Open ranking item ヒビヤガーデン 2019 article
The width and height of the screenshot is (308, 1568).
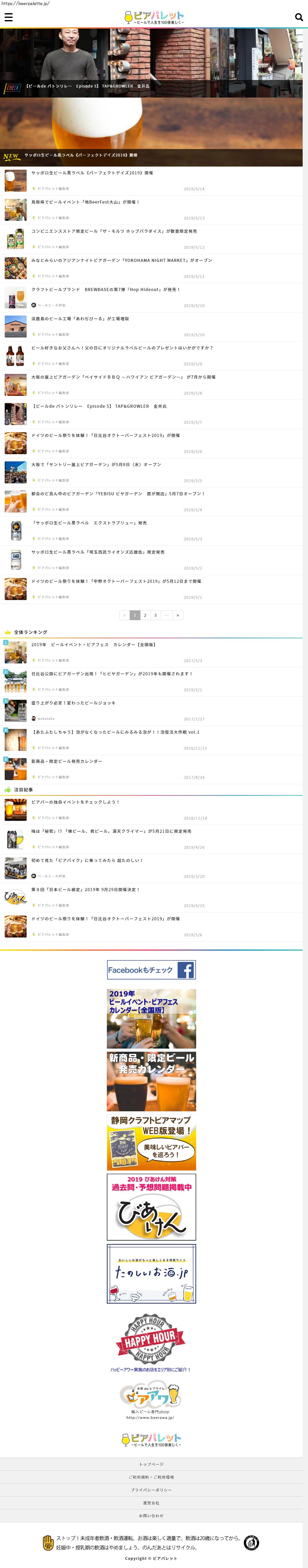pos(111,674)
